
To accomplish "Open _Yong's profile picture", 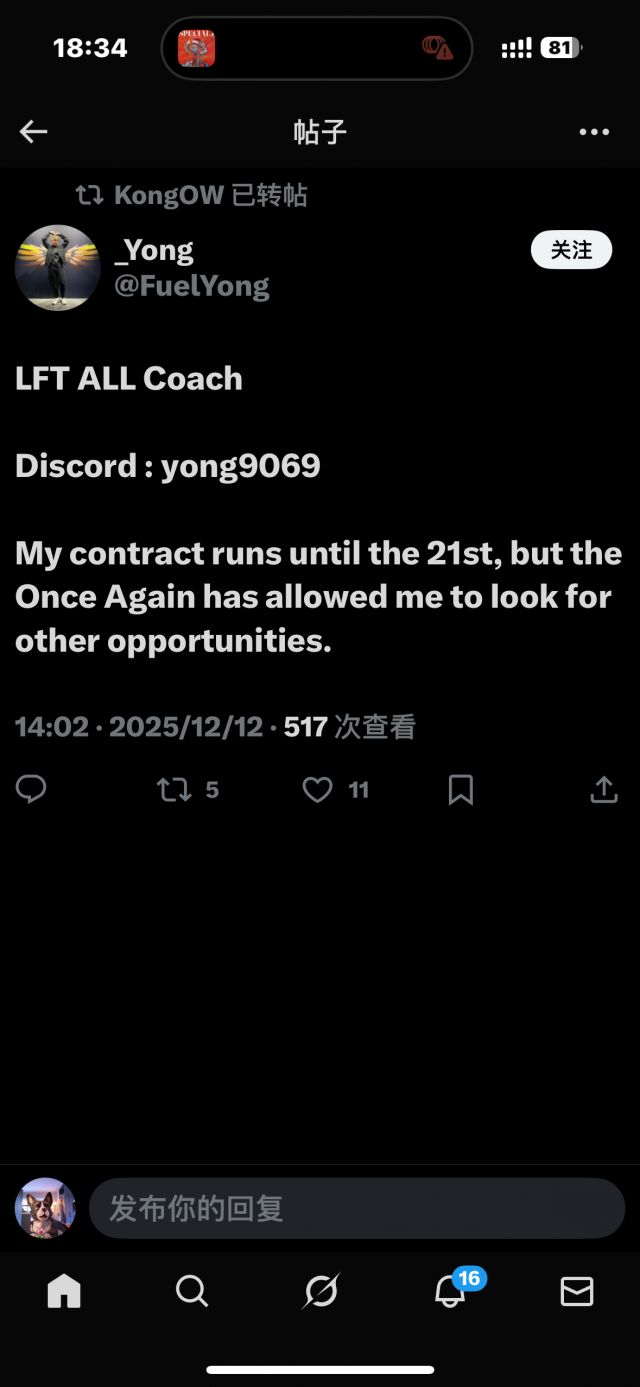I will click(57, 267).
